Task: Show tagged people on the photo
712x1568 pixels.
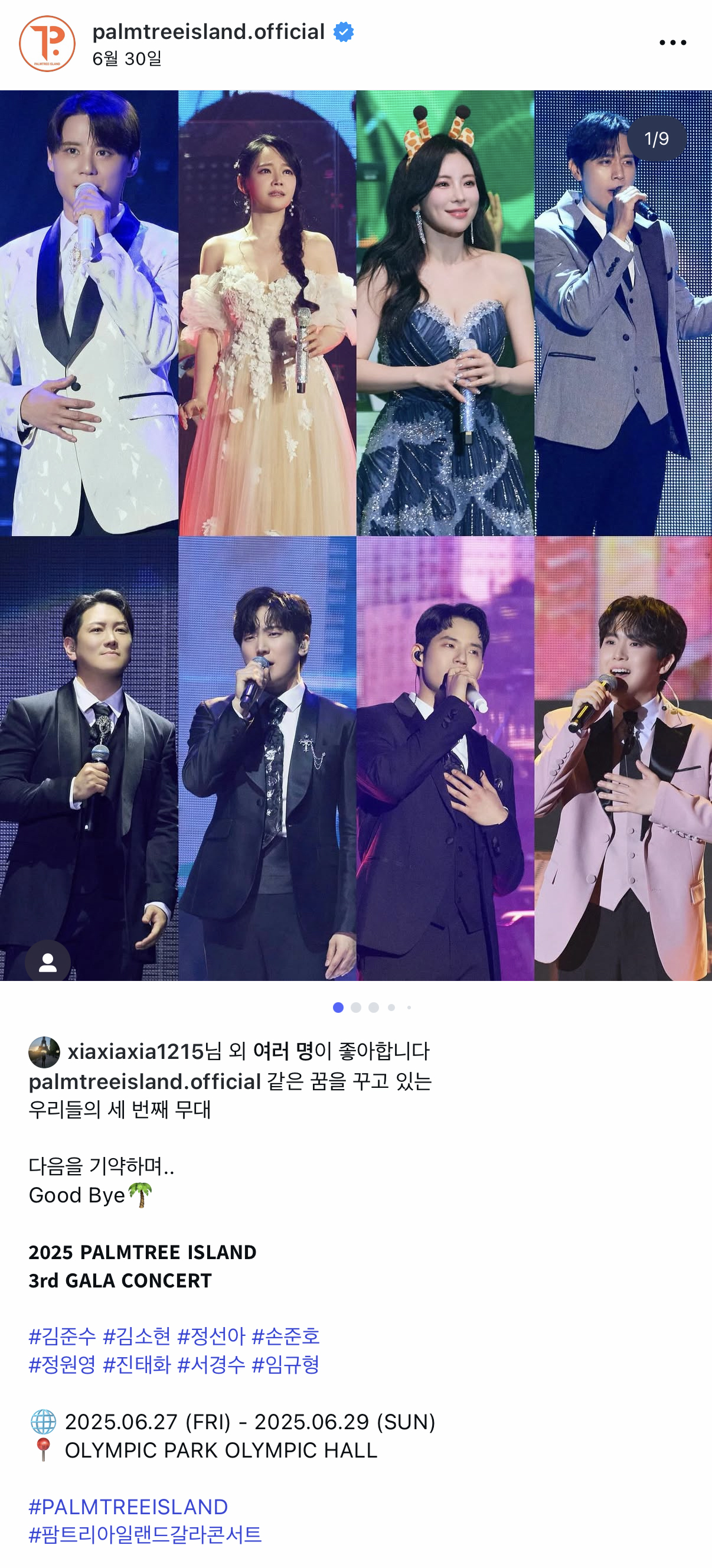Action: click(47, 961)
